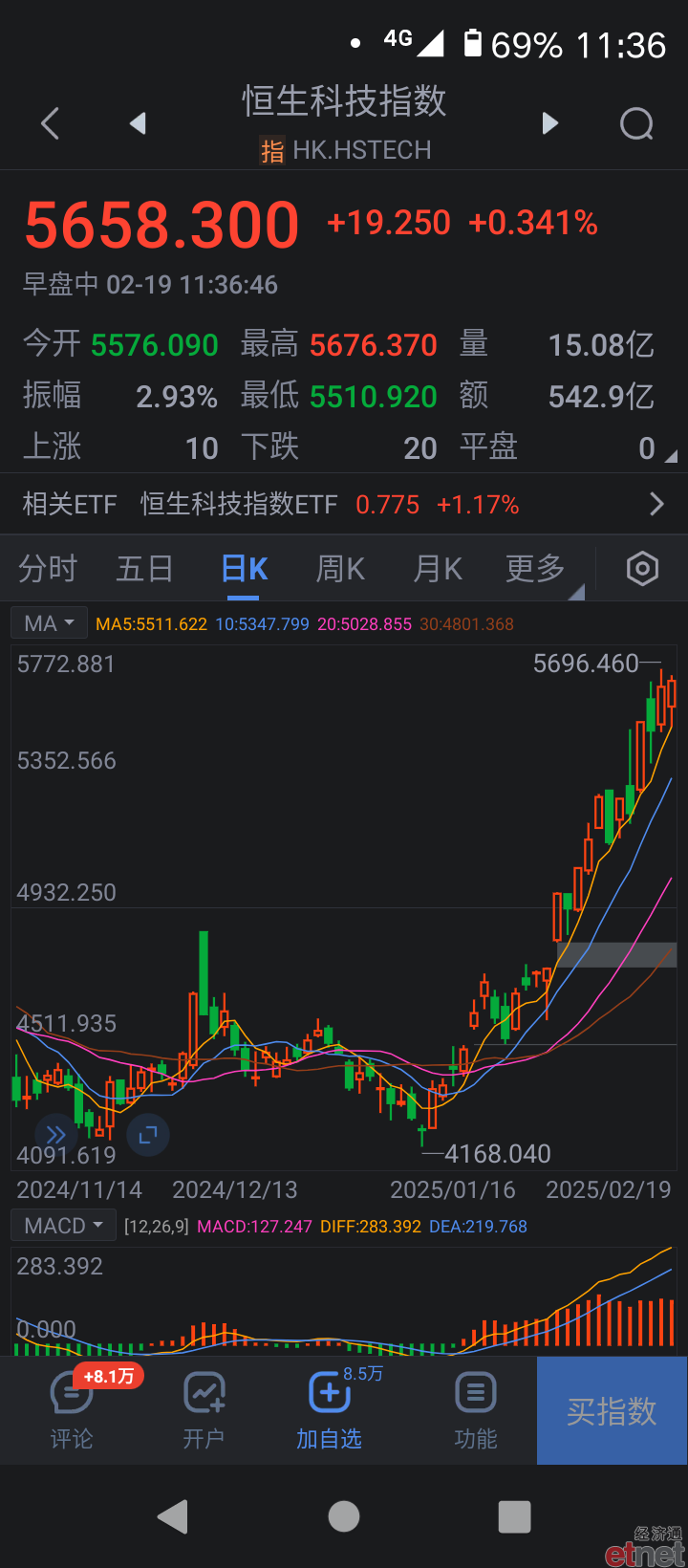Expand the 更多 chart period options
Image resolution: width=688 pixels, height=1568 pixels.
536,569
